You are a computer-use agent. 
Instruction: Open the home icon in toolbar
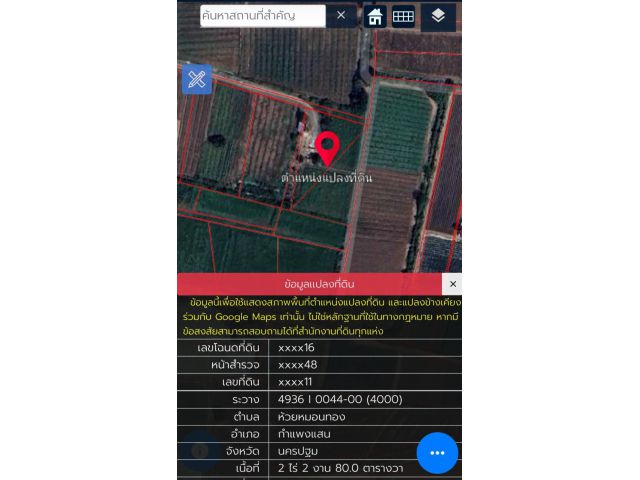(375, 16)
